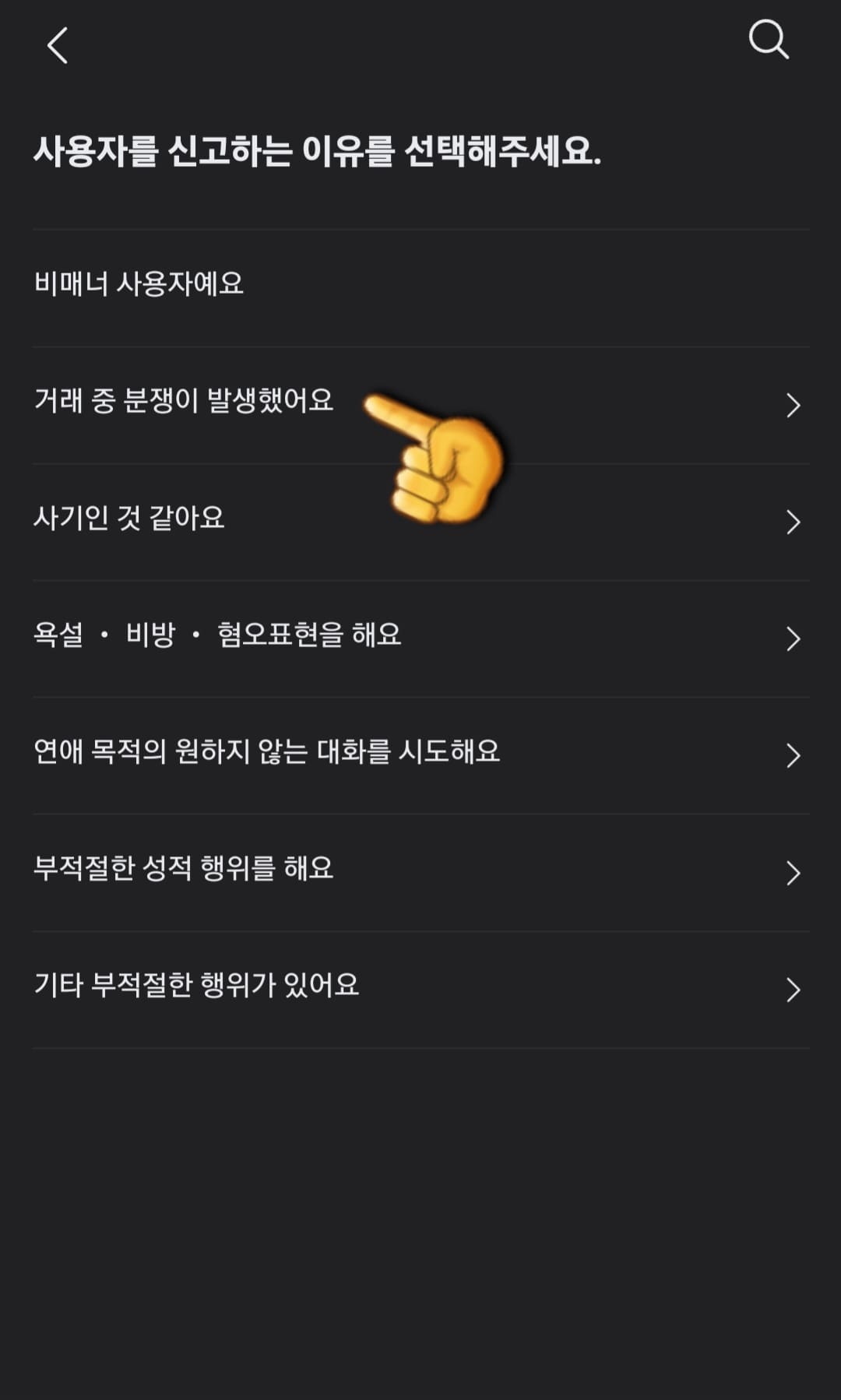Viewport: 841px width, 1400px height.
Task: Expand 사기인 것 같아요 via its arrow
Action: tap(793, 522)
